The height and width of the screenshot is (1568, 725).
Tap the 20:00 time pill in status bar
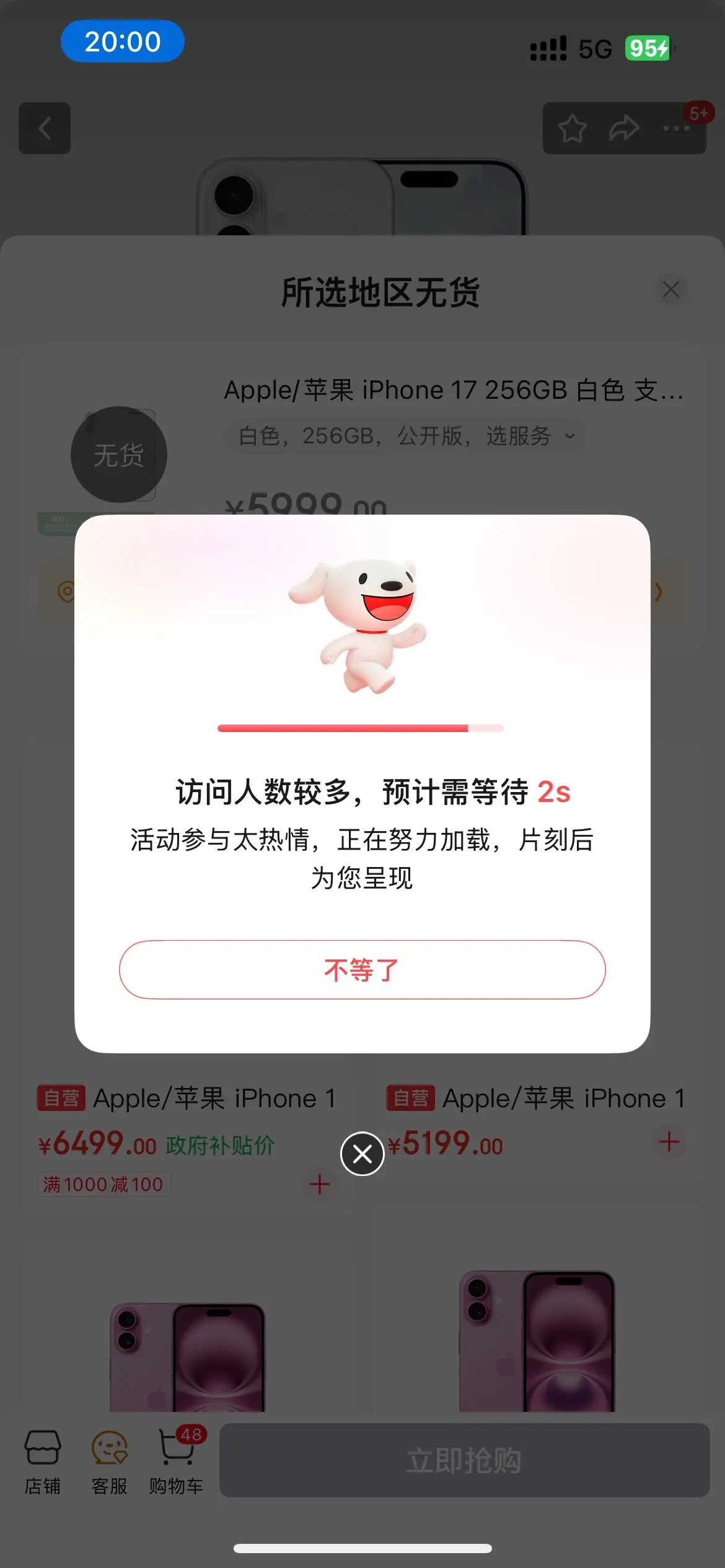pos(122,41)
